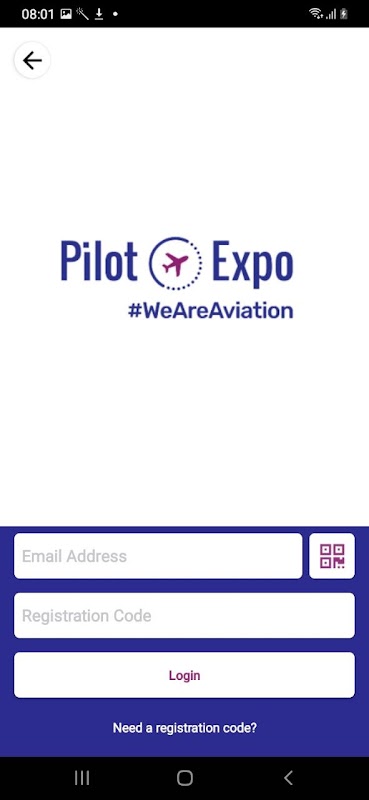Viewport: 369px width, 800px height.
Task: Open the recent apps view
Action: pyautogui.click(x=82, y=778)
